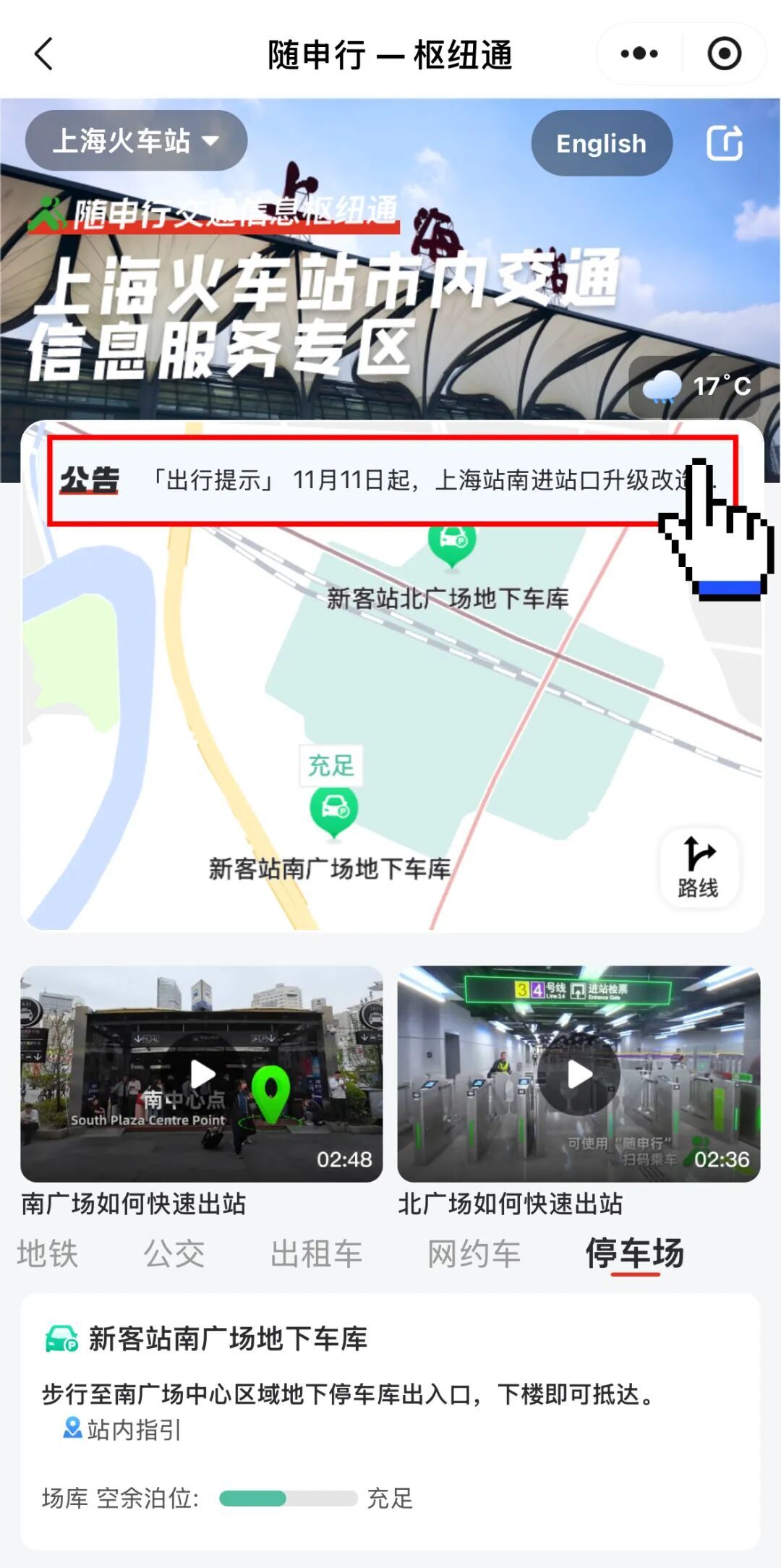Go back using the top-left arrow
The image size is (781, 1568).
[x=44, y=54]
